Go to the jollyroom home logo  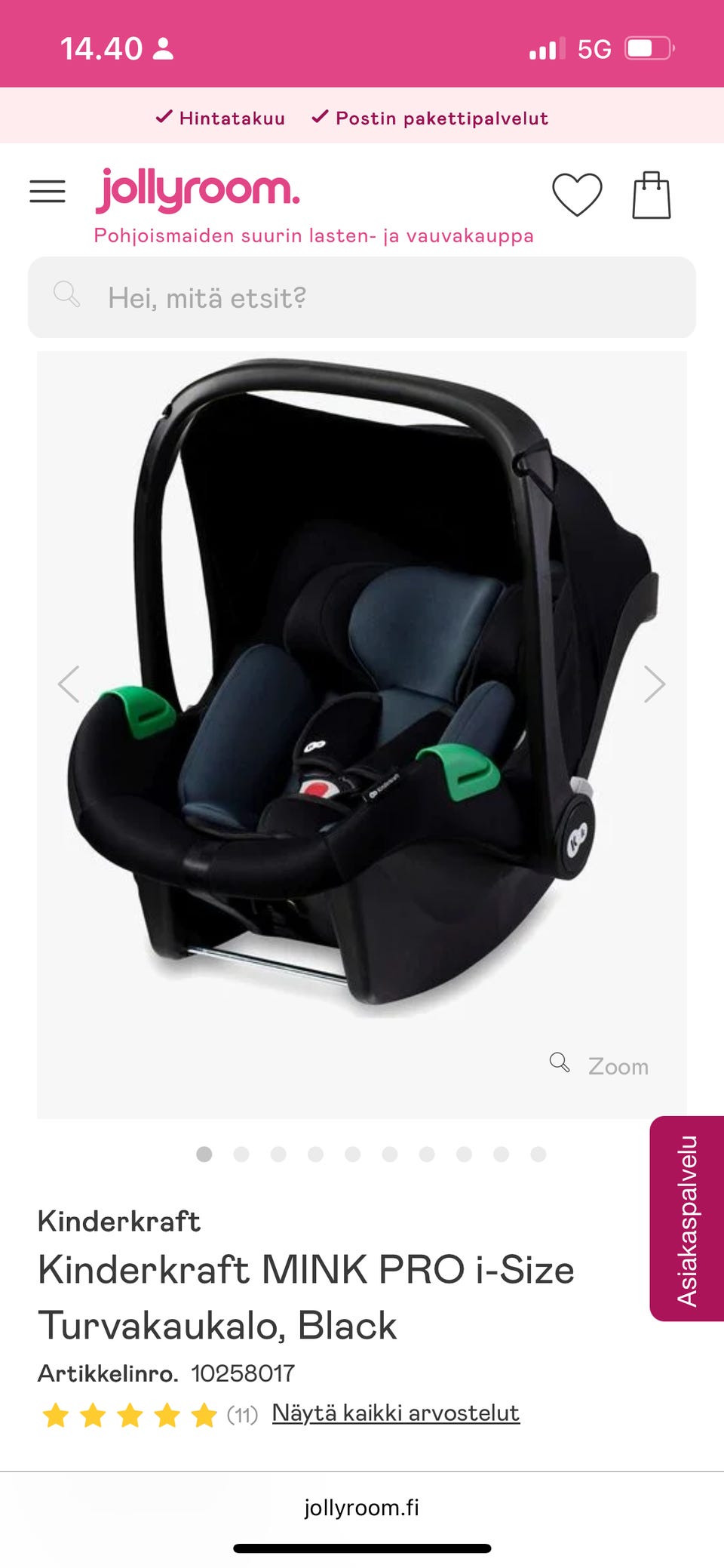pyautogui.click(x=198, y=189)
